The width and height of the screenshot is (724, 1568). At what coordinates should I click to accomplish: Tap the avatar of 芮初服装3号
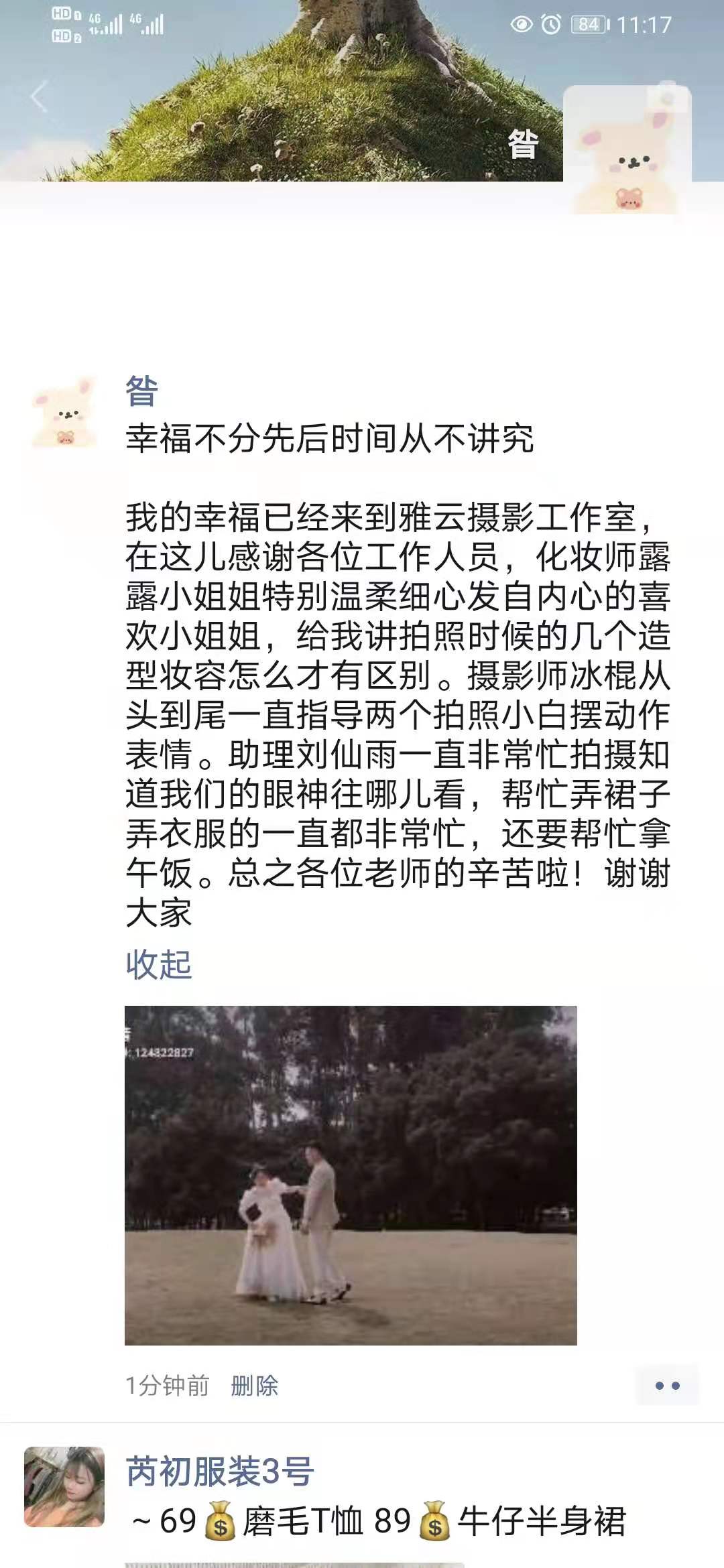(64, 1487)
